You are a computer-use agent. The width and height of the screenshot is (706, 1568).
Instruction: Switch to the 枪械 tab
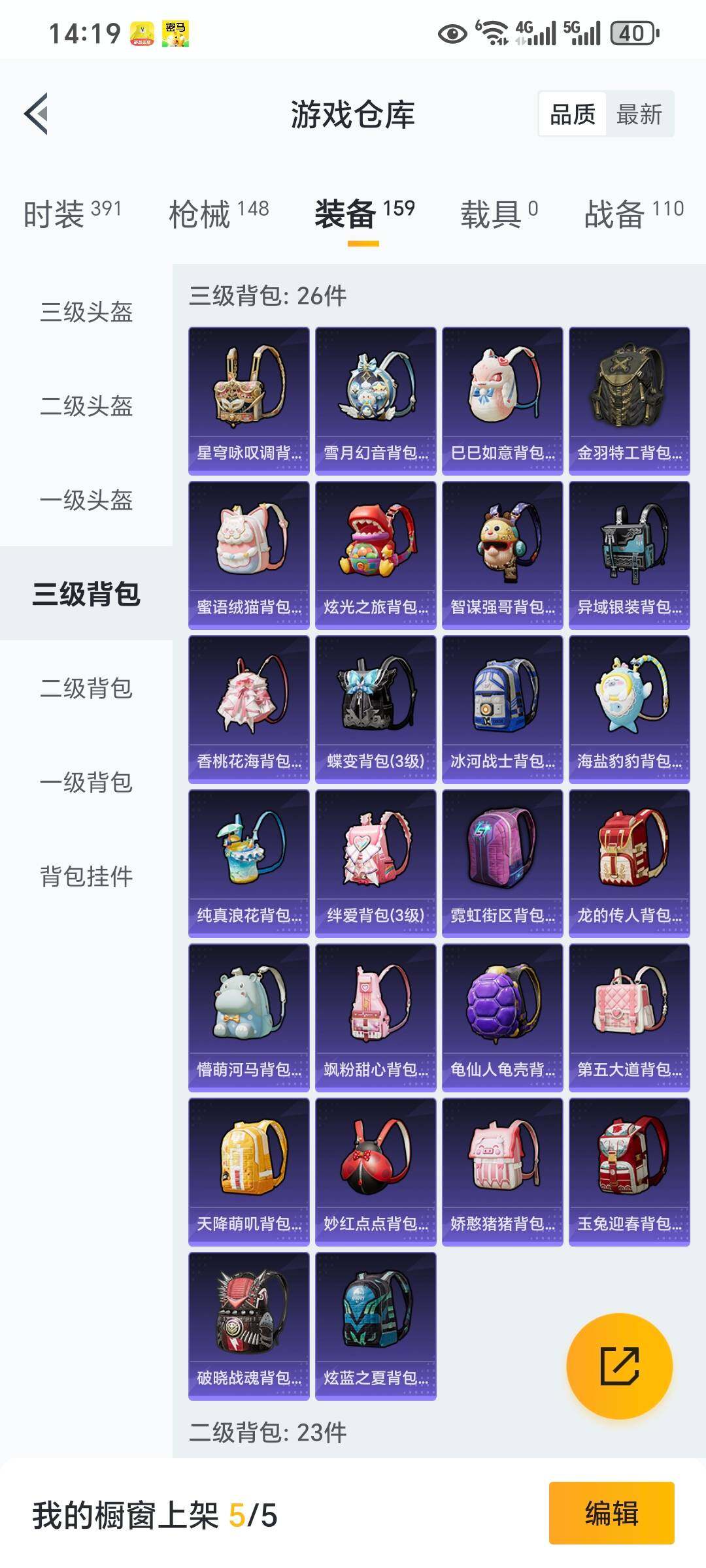point(218,213)
